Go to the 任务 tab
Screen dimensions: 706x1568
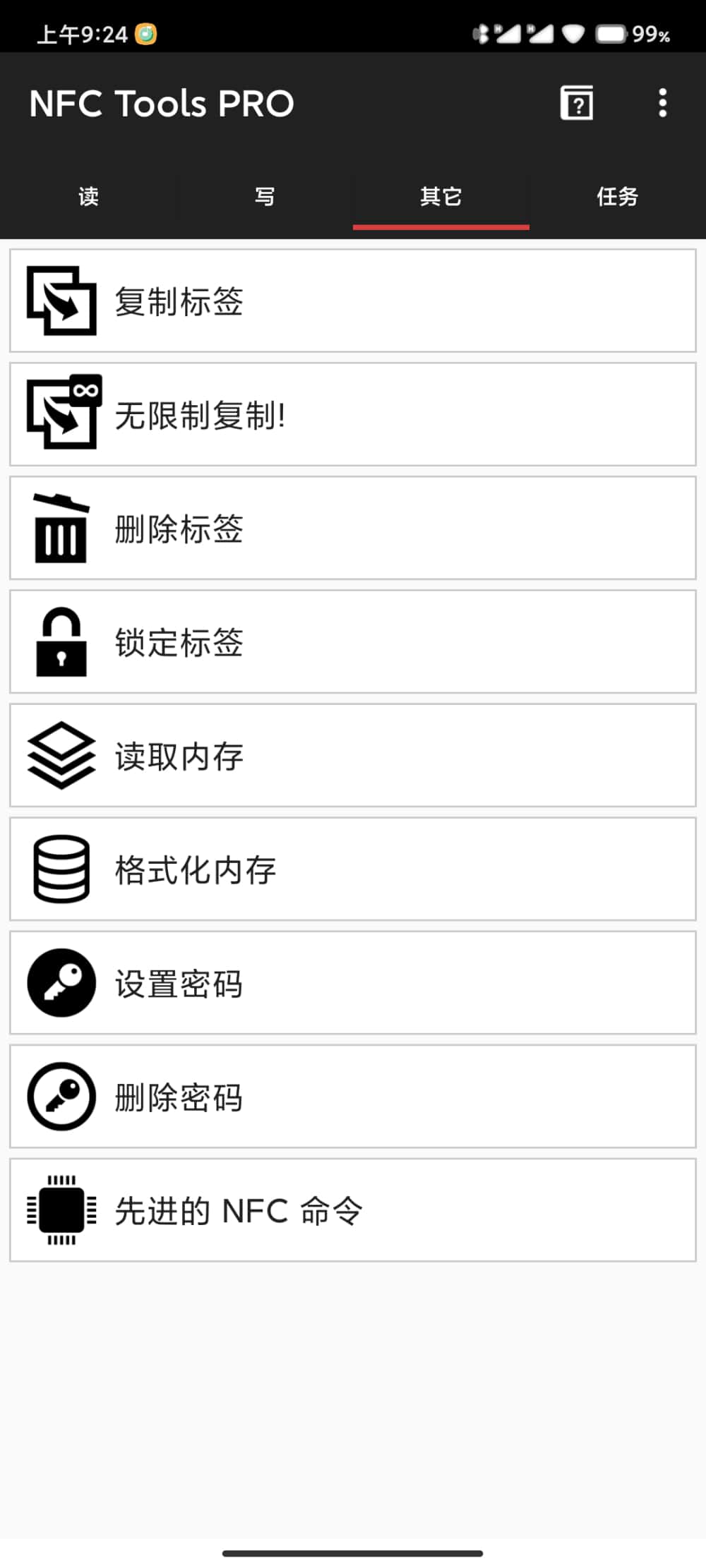tap(618, 196)
